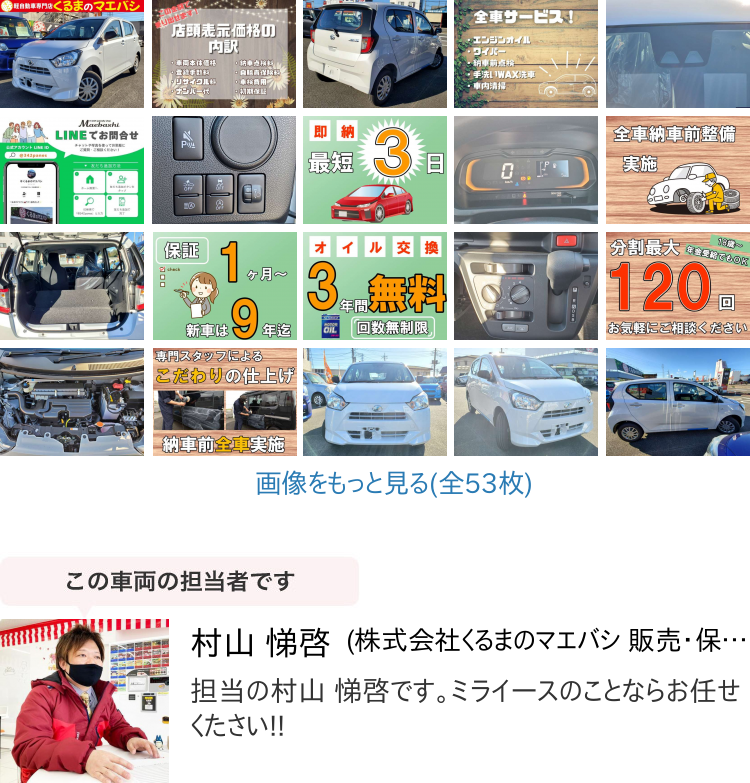This screenshot has width=750, height=783.
Task: Open the car side view photo
Action: (678, 402)
